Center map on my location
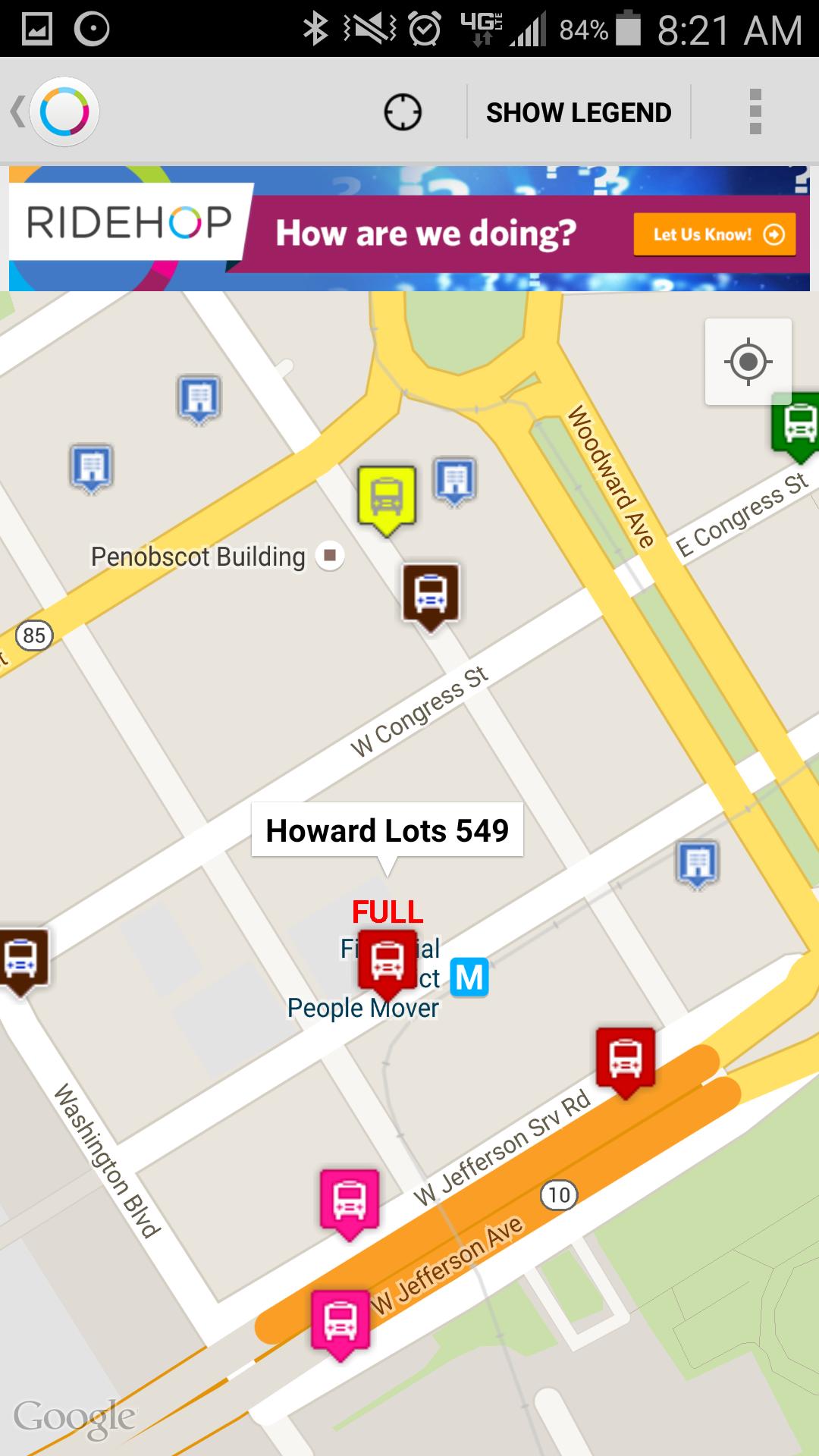 point(748,362)
